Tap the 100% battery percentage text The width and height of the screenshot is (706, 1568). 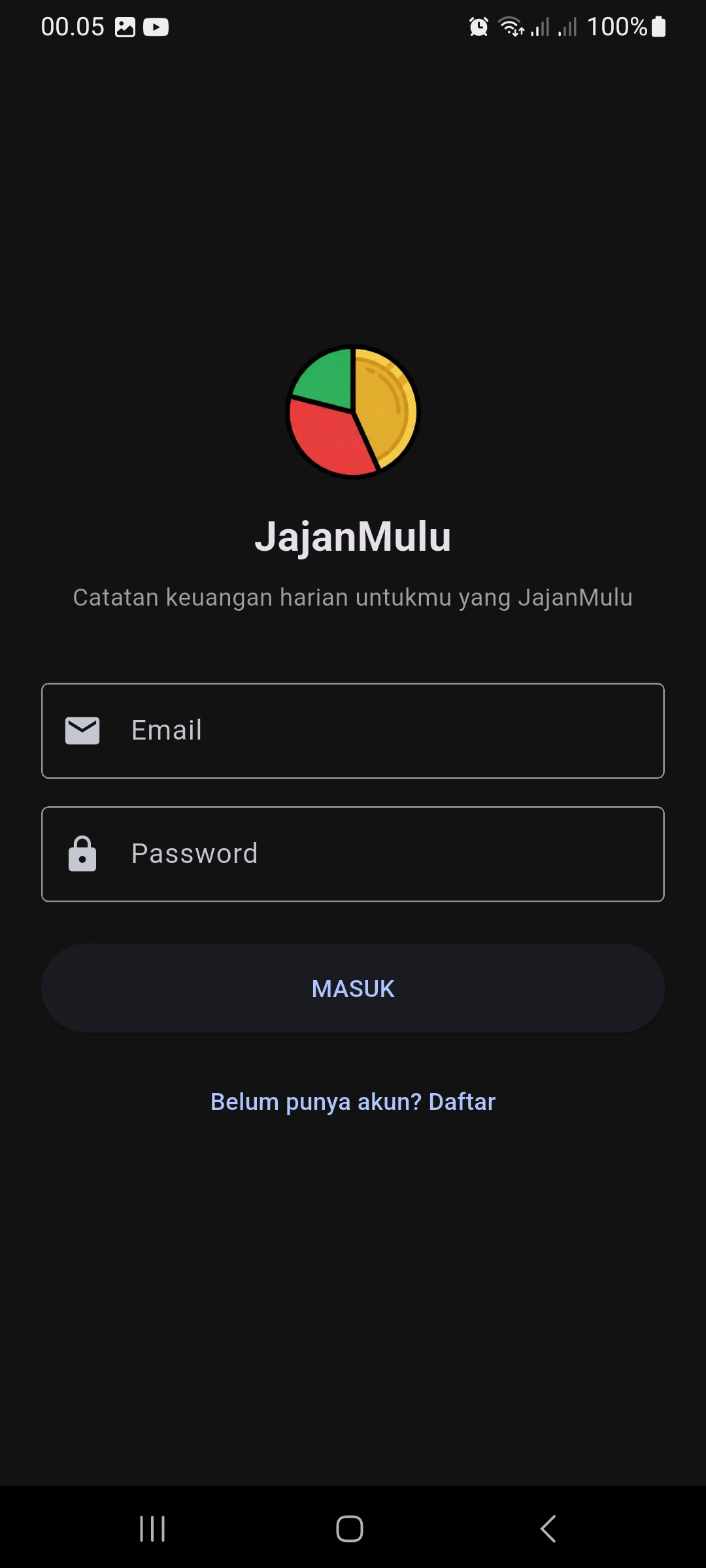click(618, 27)
